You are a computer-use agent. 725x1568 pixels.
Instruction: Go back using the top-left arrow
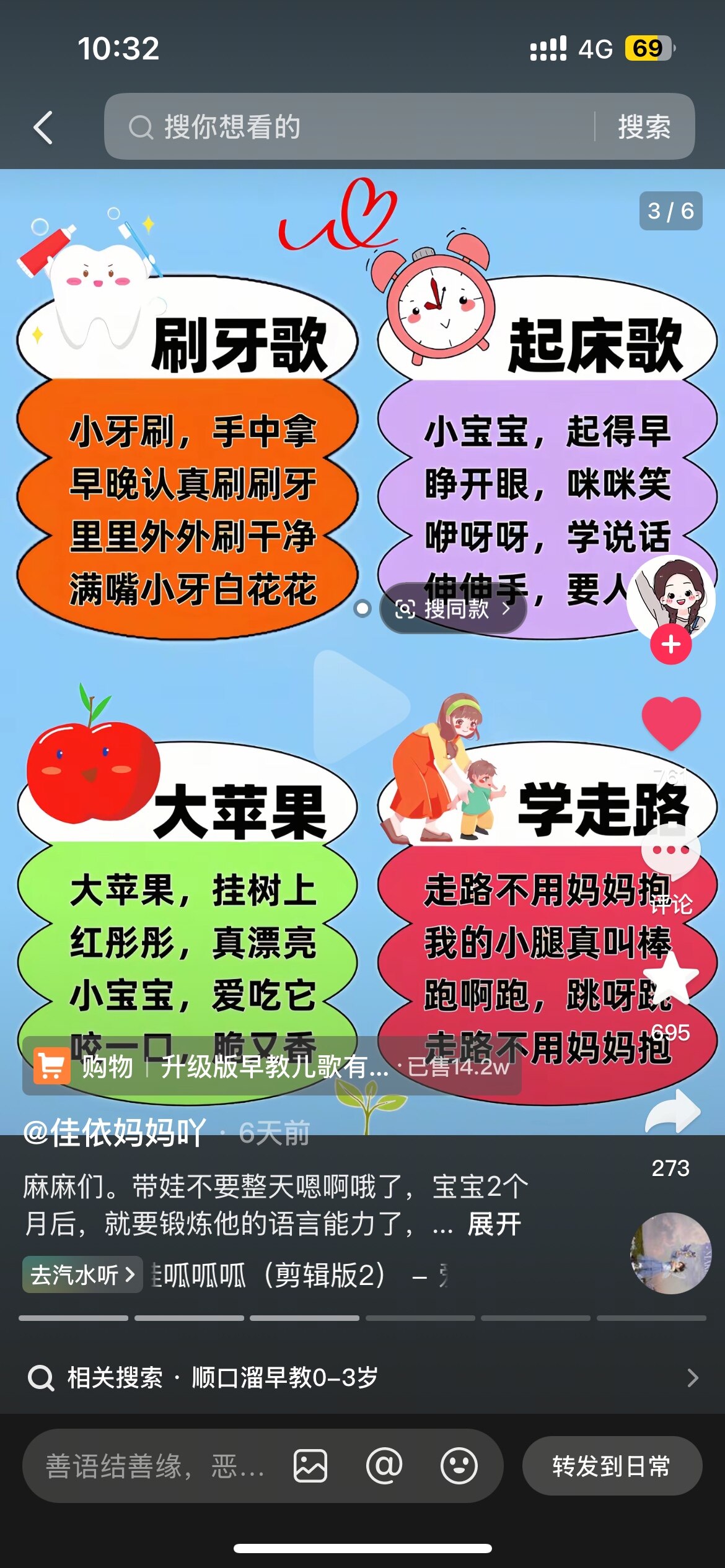point(43,128)
